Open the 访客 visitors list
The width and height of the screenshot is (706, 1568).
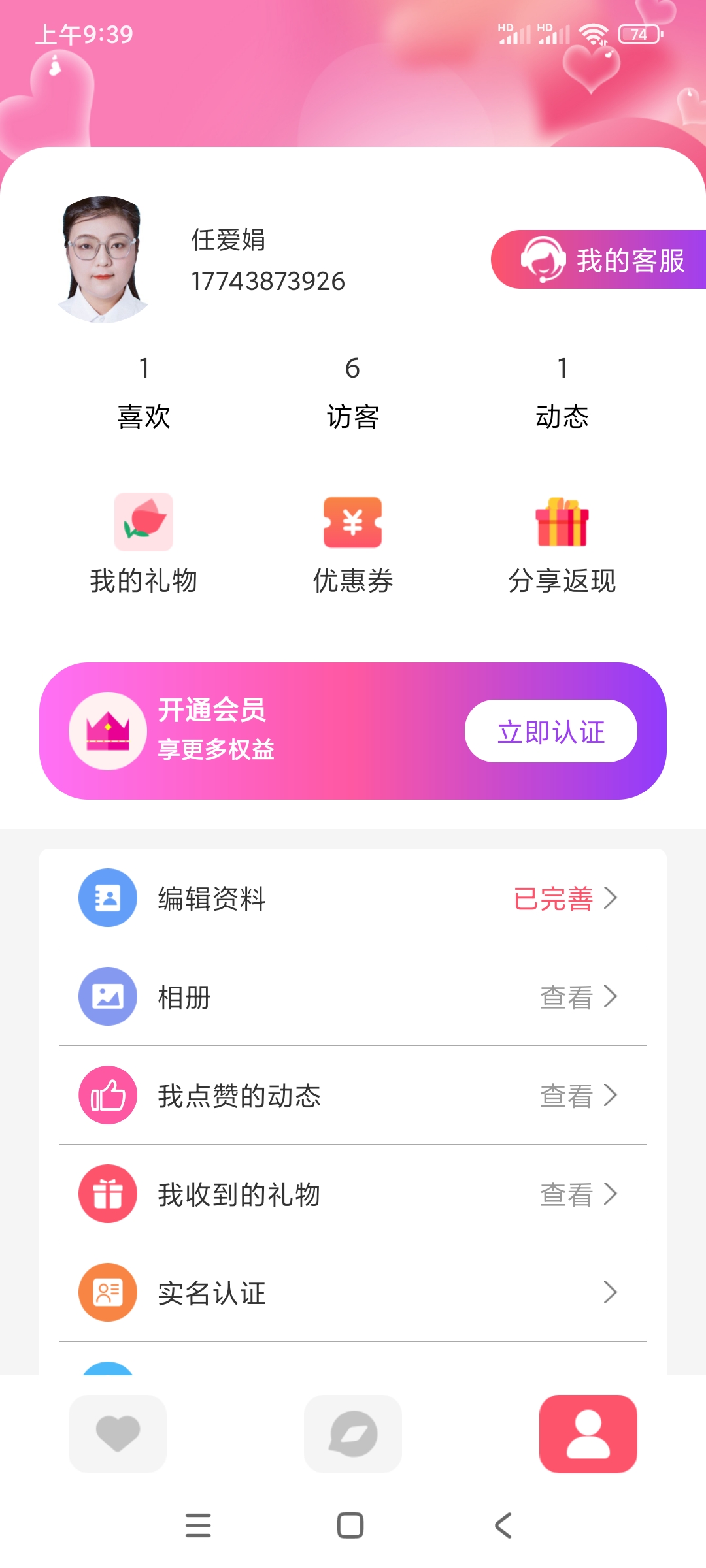point(353,392)
